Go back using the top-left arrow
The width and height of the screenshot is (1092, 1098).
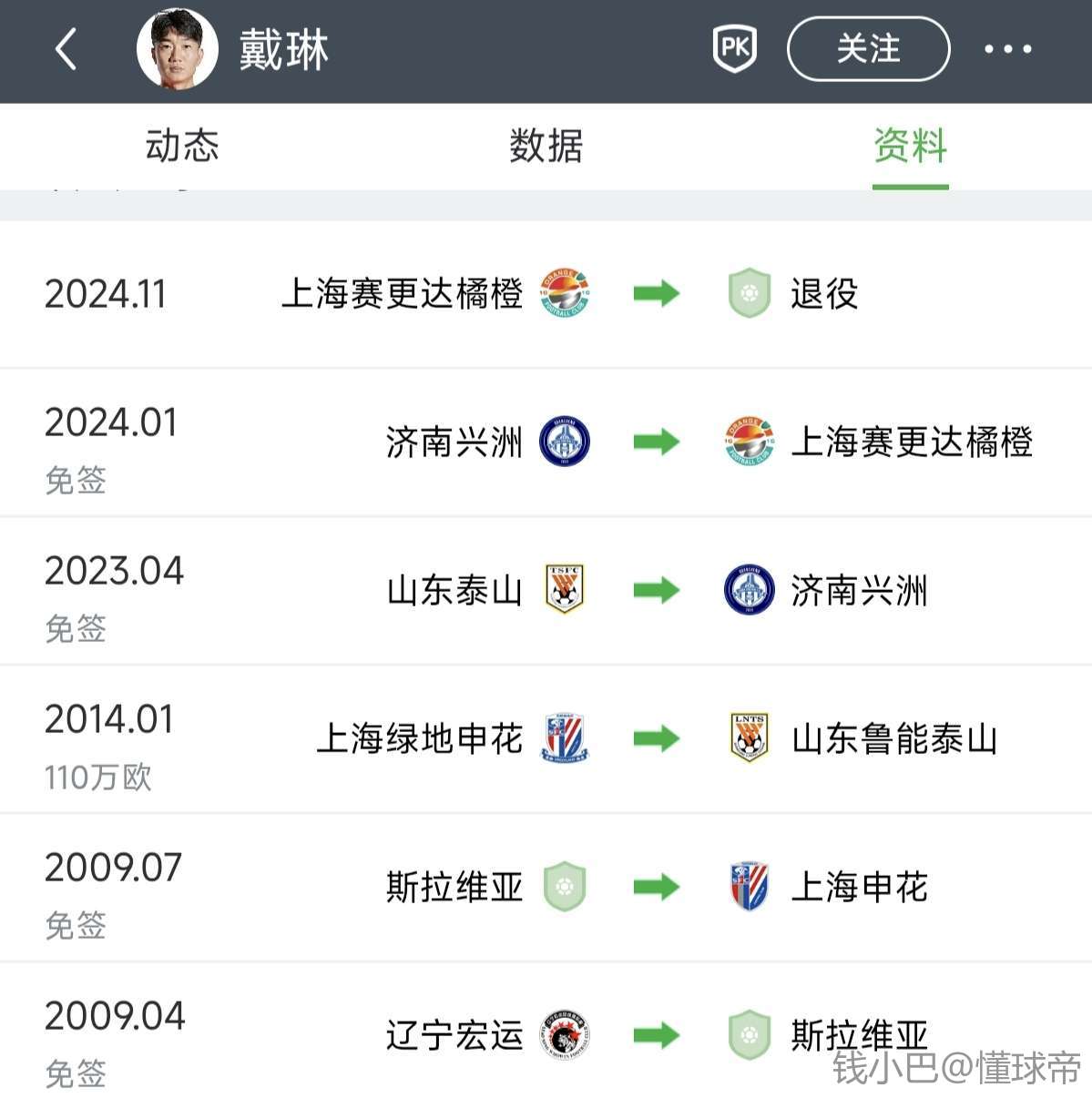[x=66, y=49]
